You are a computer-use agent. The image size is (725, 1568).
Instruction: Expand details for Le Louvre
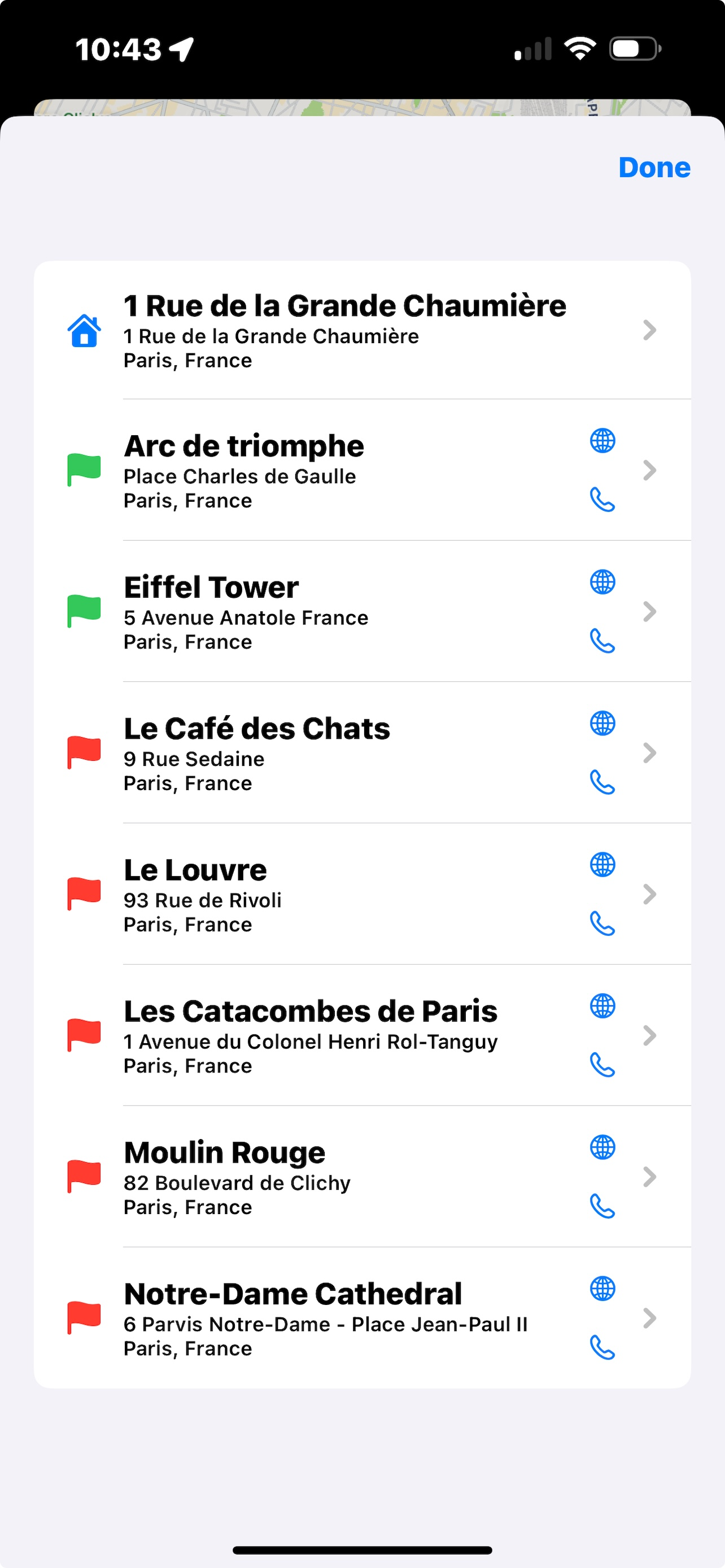click(x=650, y=895)
